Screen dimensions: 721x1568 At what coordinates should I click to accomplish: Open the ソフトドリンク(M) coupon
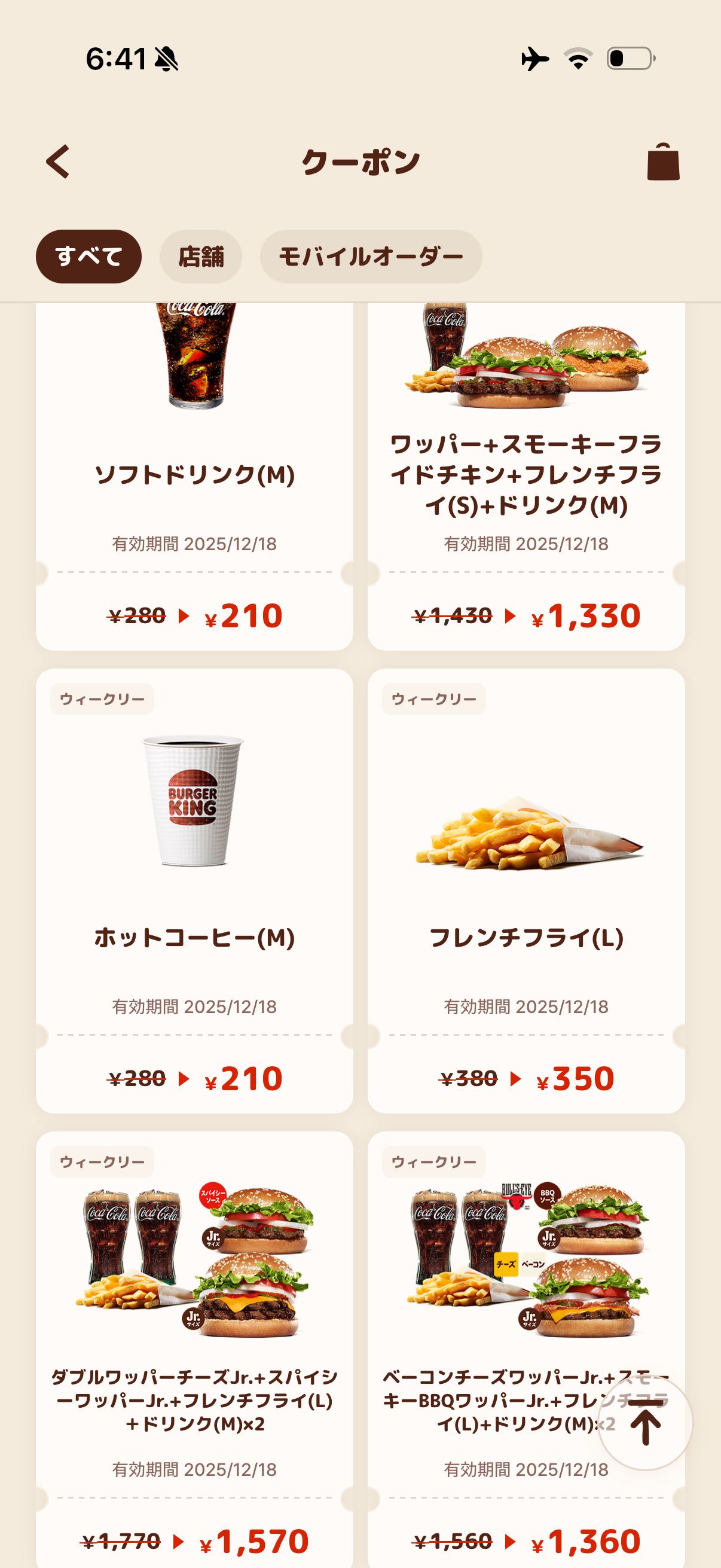point(194,475)
